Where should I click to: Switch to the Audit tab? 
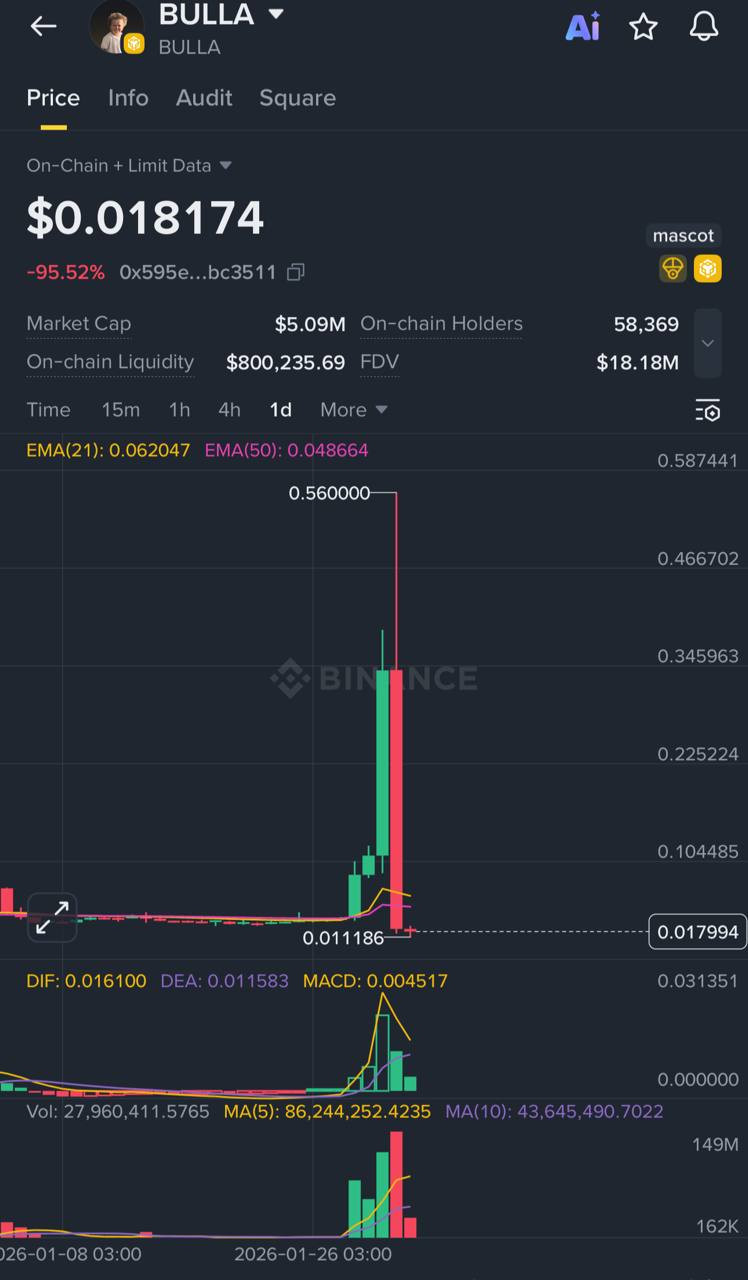[204, 98]
